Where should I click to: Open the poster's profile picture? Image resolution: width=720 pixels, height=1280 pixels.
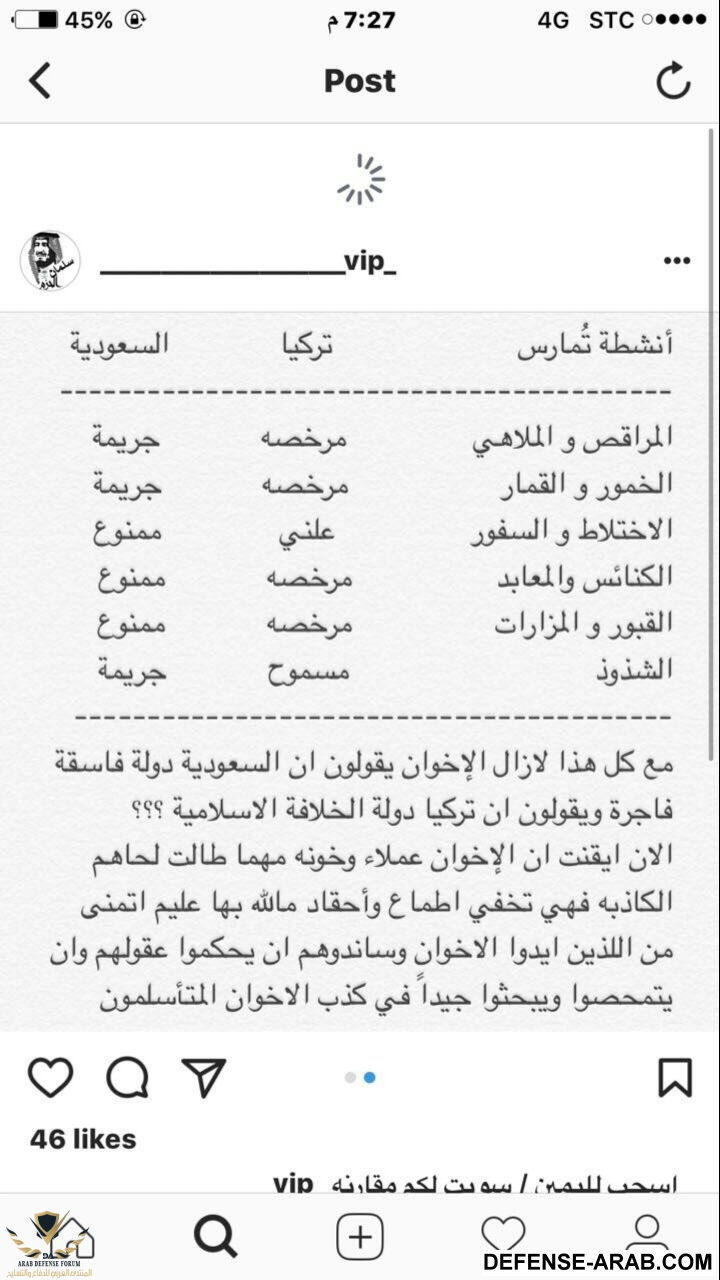(x=50, y=261)
